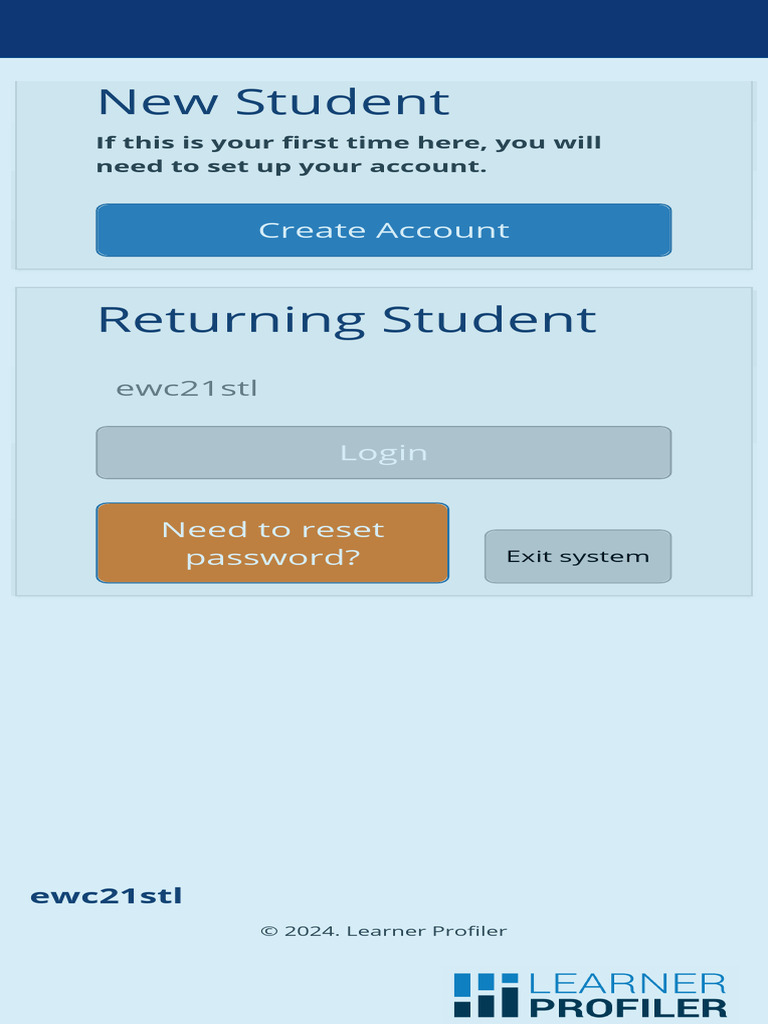Tap the Login button
The image size is (768, 1024).
pyautogui.click(x=383, y=453)
